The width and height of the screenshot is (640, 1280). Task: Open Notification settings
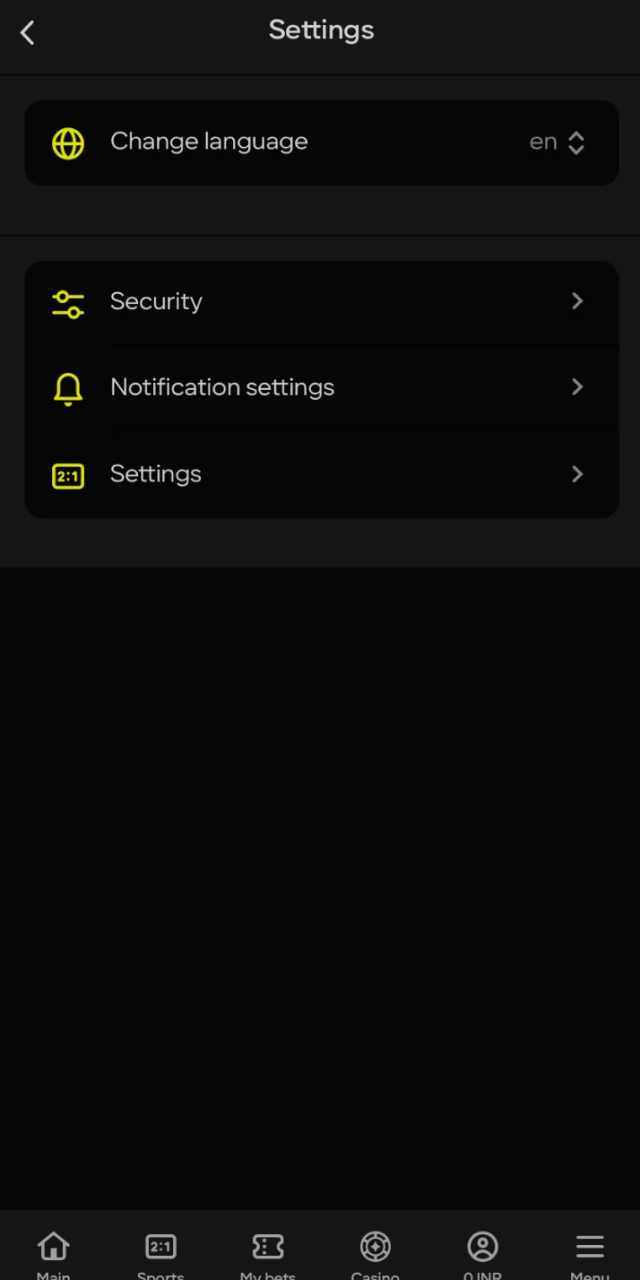[321, 388]
